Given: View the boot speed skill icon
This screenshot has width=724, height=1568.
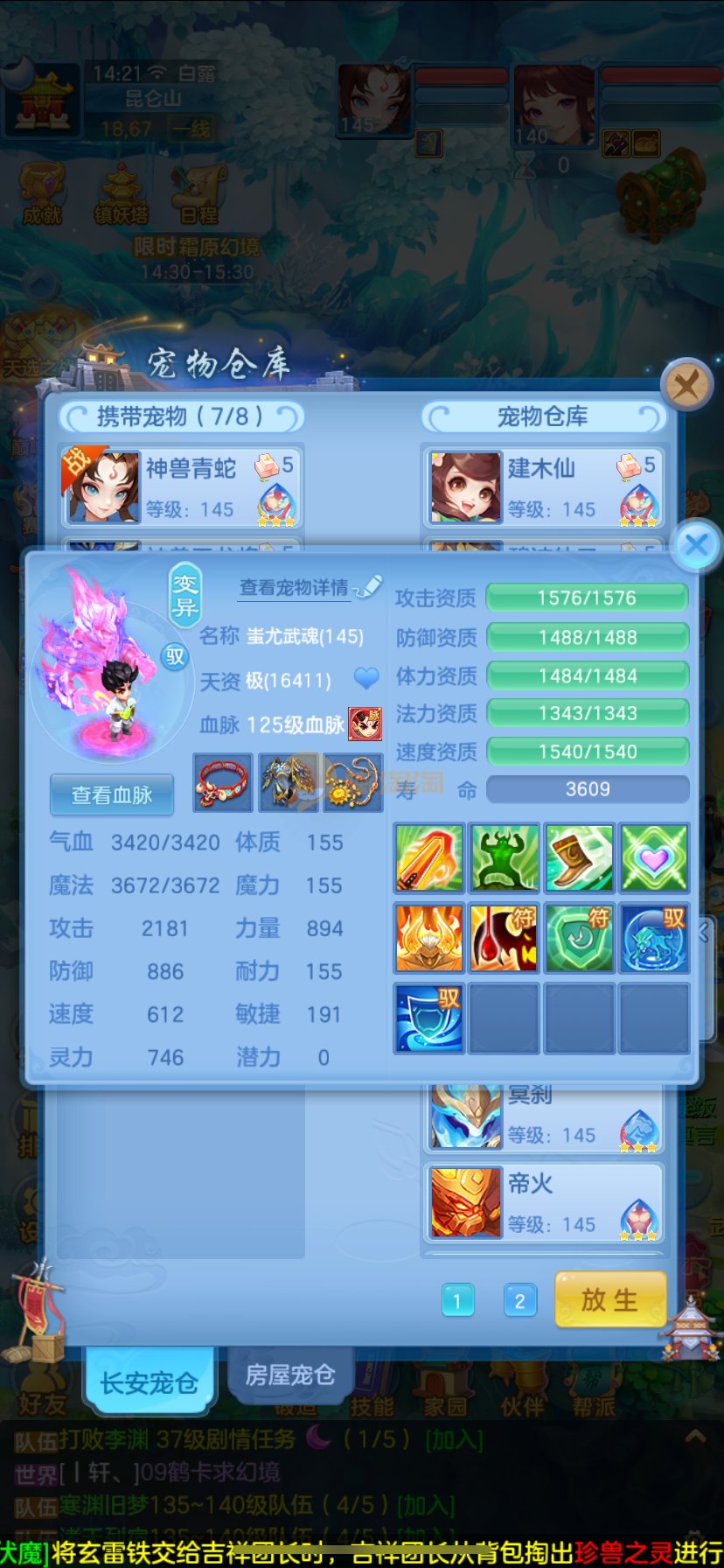Looking at the screenshot, I should tap(579, 857).
